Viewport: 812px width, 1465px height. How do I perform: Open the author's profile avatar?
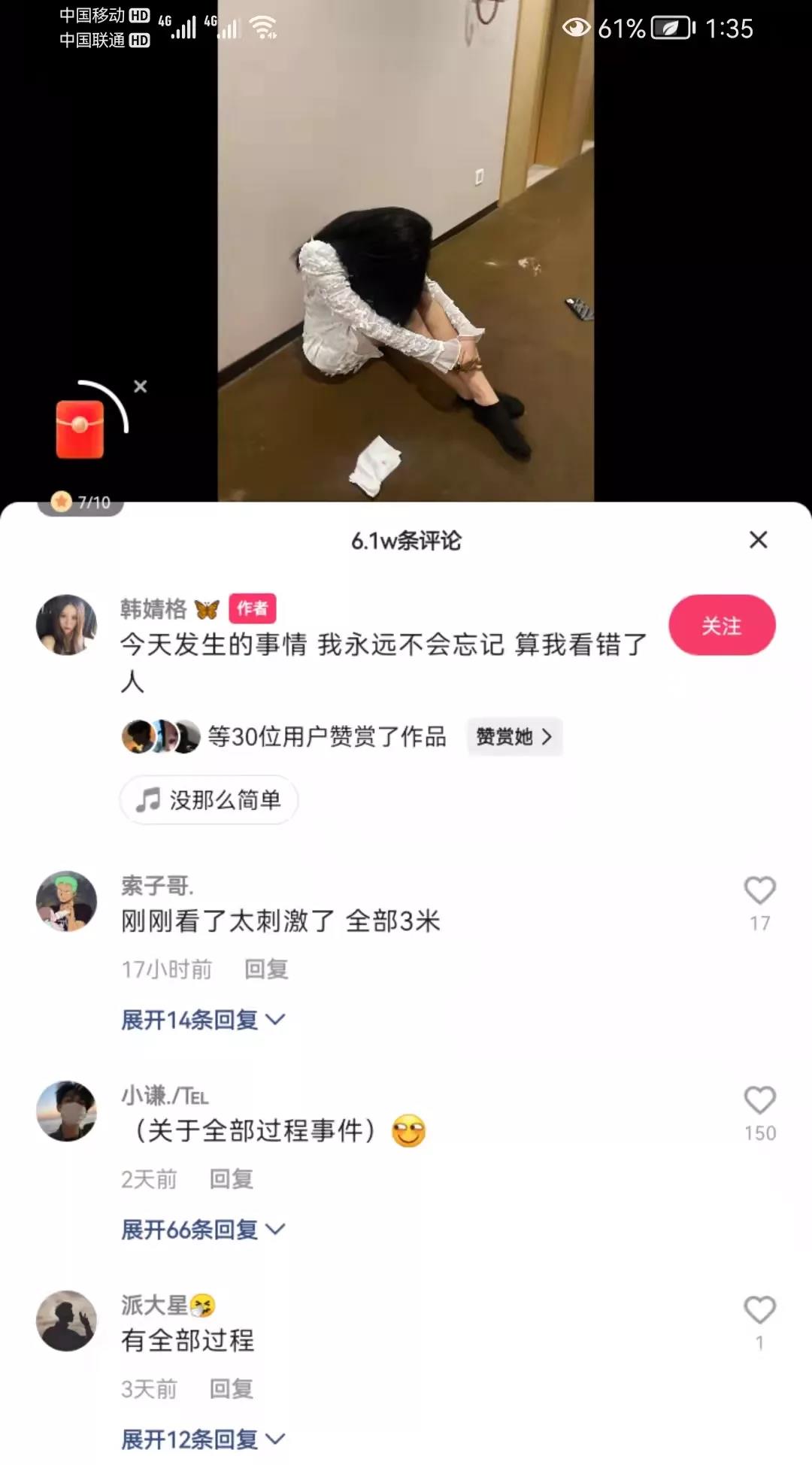click(66, 625)
